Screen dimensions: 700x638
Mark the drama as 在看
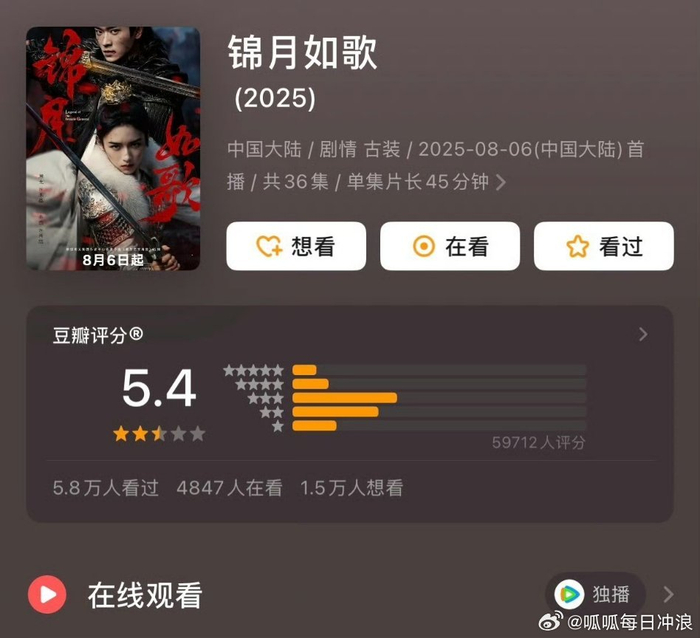(x=449, y=246)
